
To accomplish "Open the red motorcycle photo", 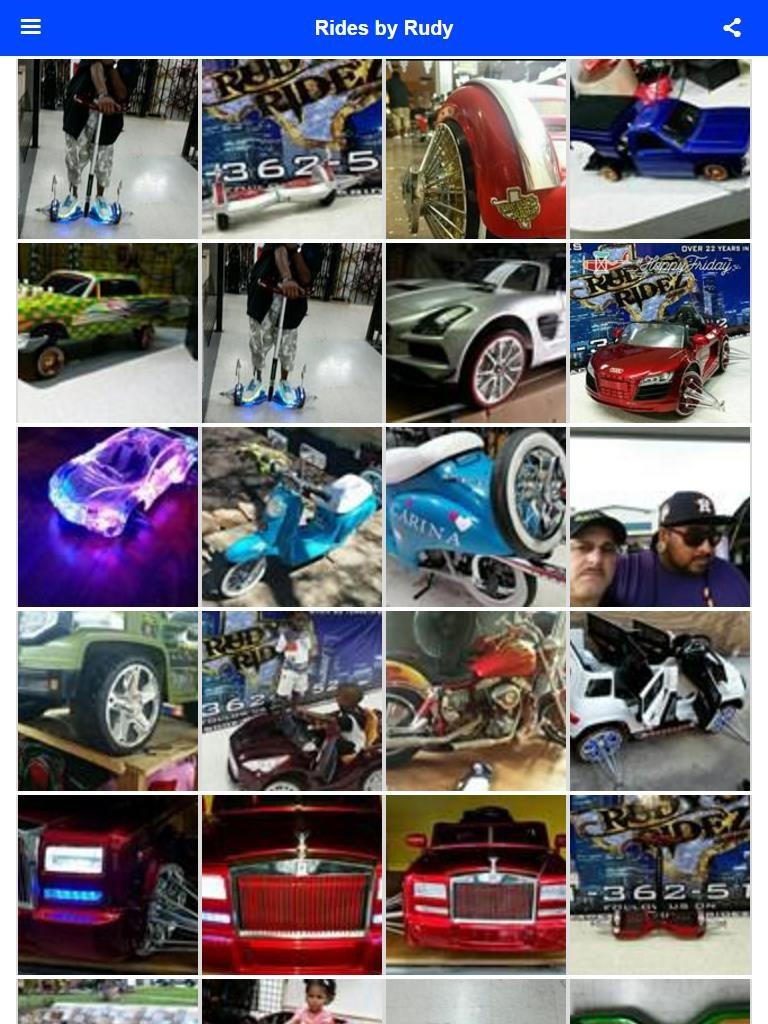I will (x=476, y=701).
